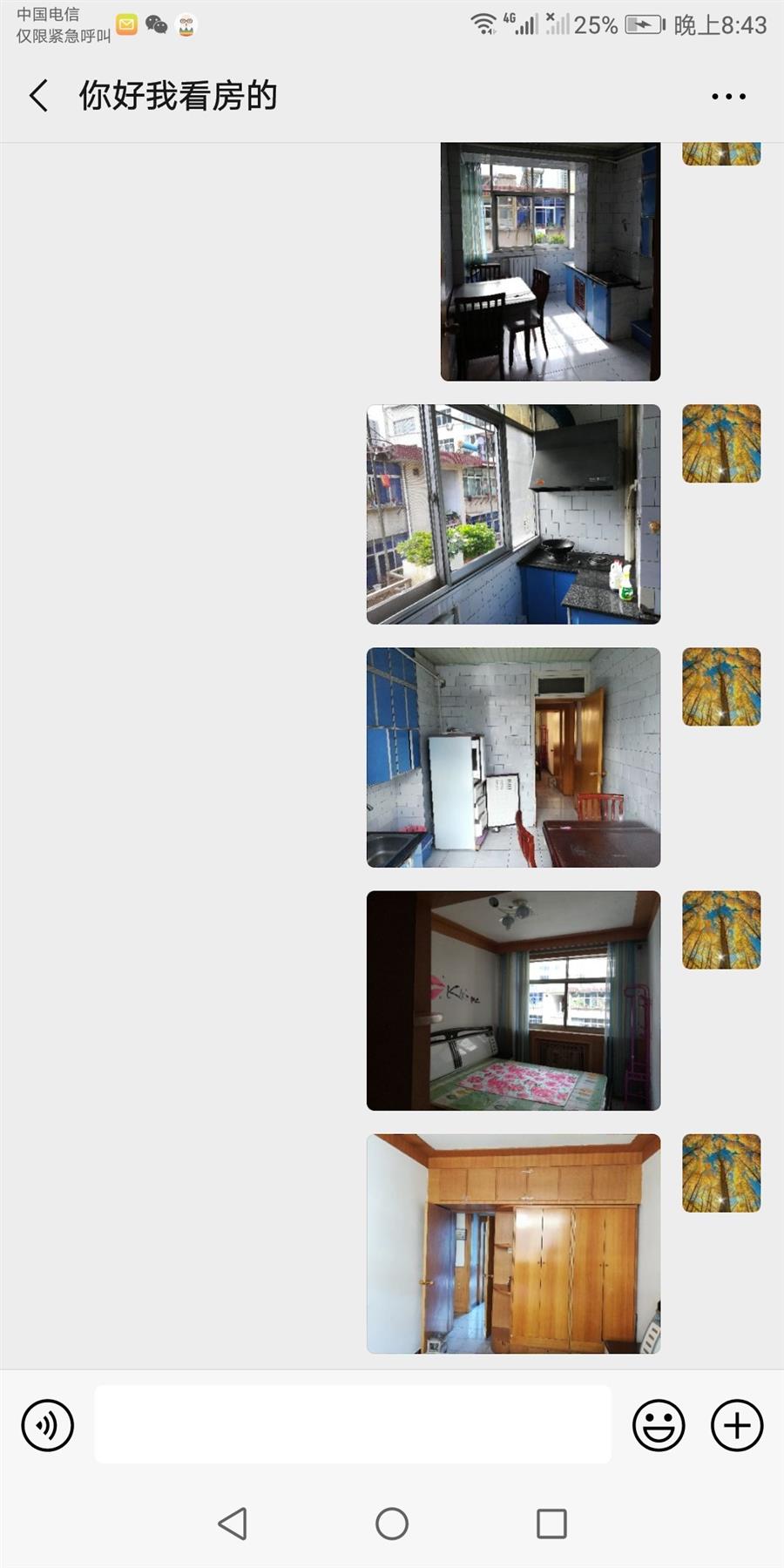Open sender's avatar beside the wardrobe photo
Screen dimensions: 784x1568
[721, 1173]
